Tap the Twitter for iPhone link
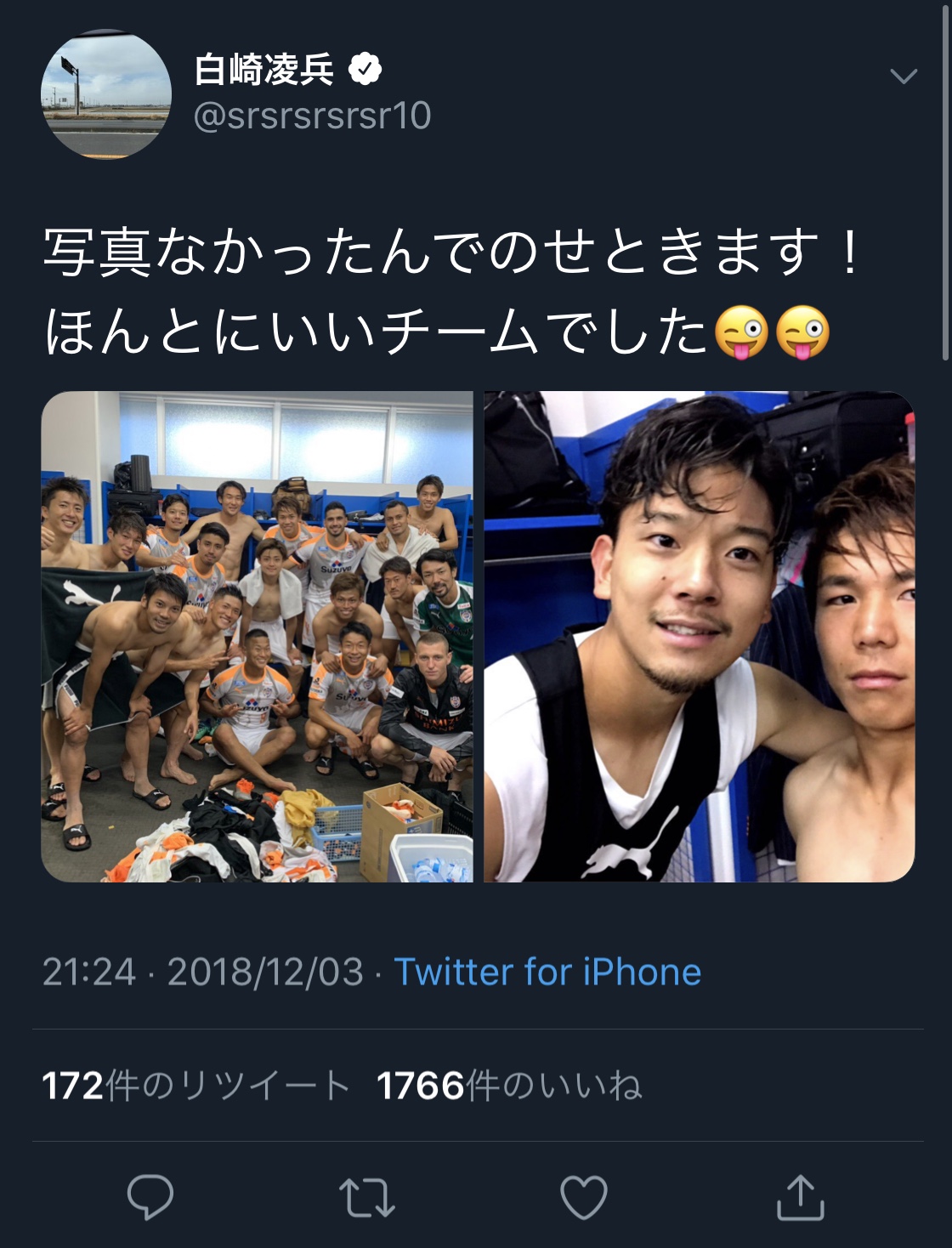The width and height of the screenshot is (952, 1248). 547,972
